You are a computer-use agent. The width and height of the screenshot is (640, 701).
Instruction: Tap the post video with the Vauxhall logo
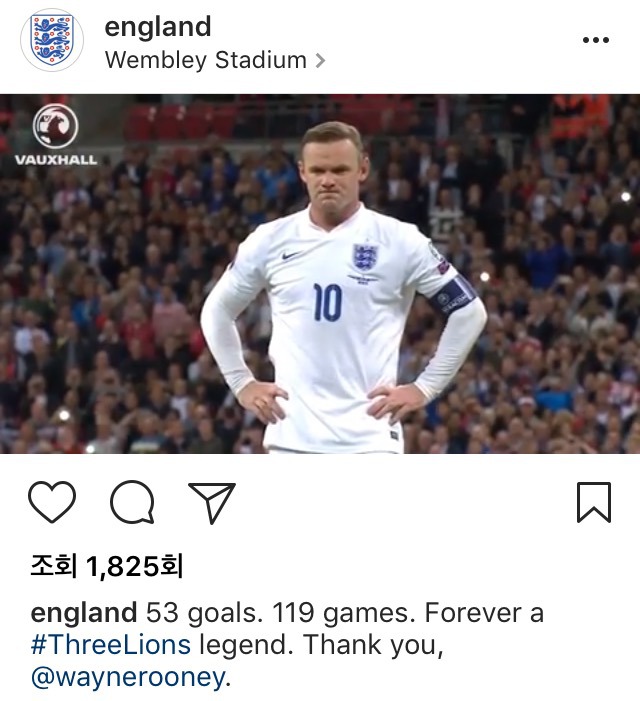(x=320, y=274)
